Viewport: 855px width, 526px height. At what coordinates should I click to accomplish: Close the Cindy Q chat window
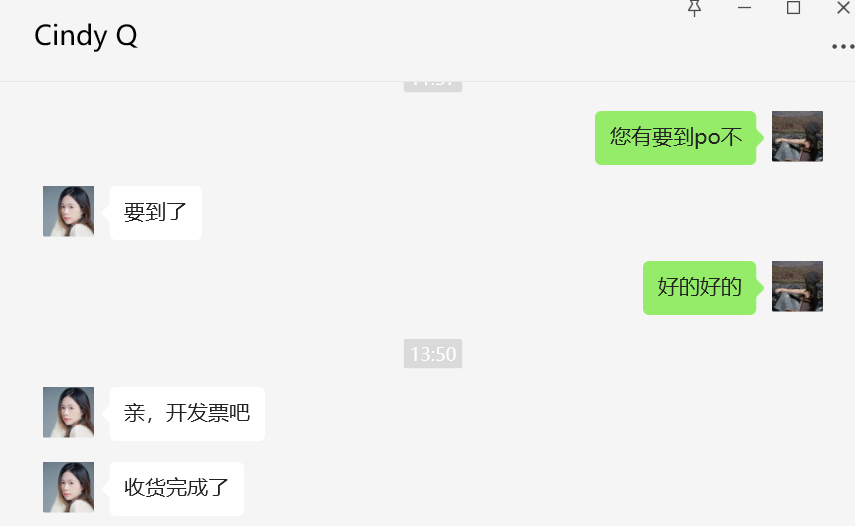[x=842, y=8]
